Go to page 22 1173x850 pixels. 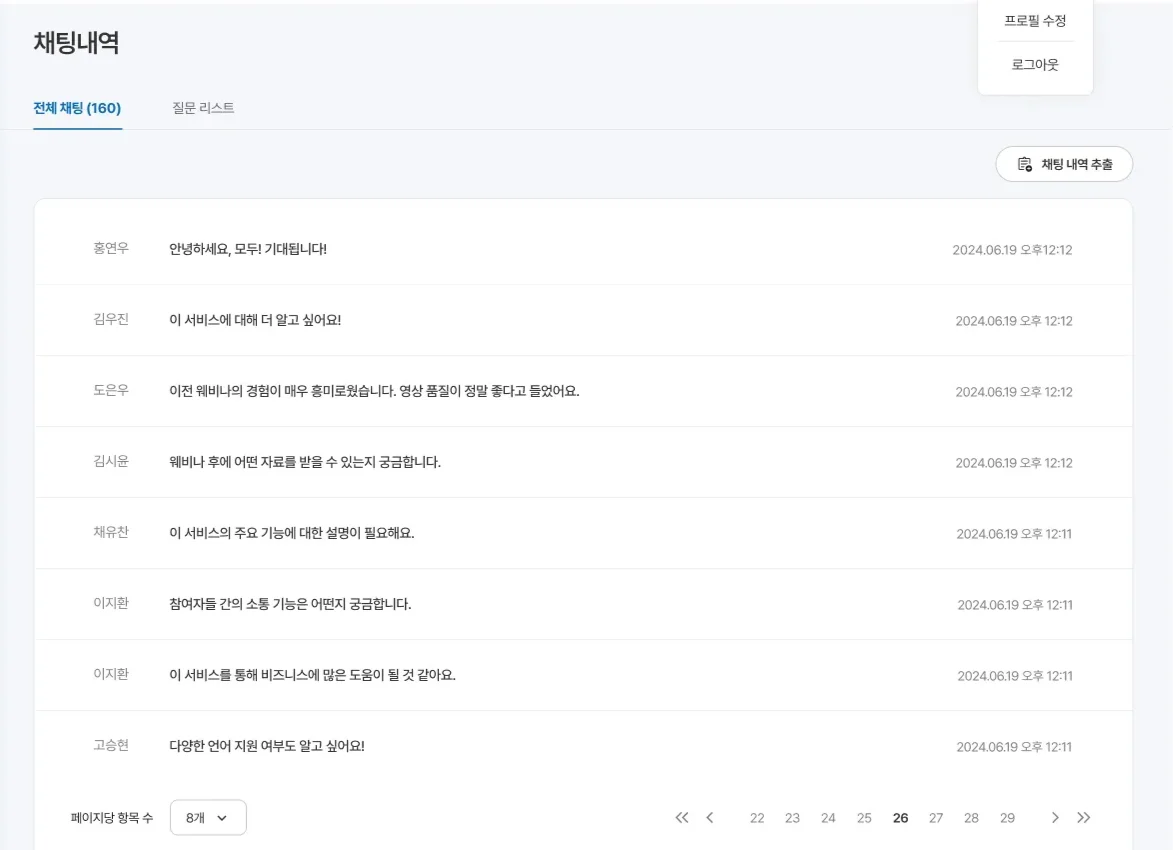tap(757, 818)
